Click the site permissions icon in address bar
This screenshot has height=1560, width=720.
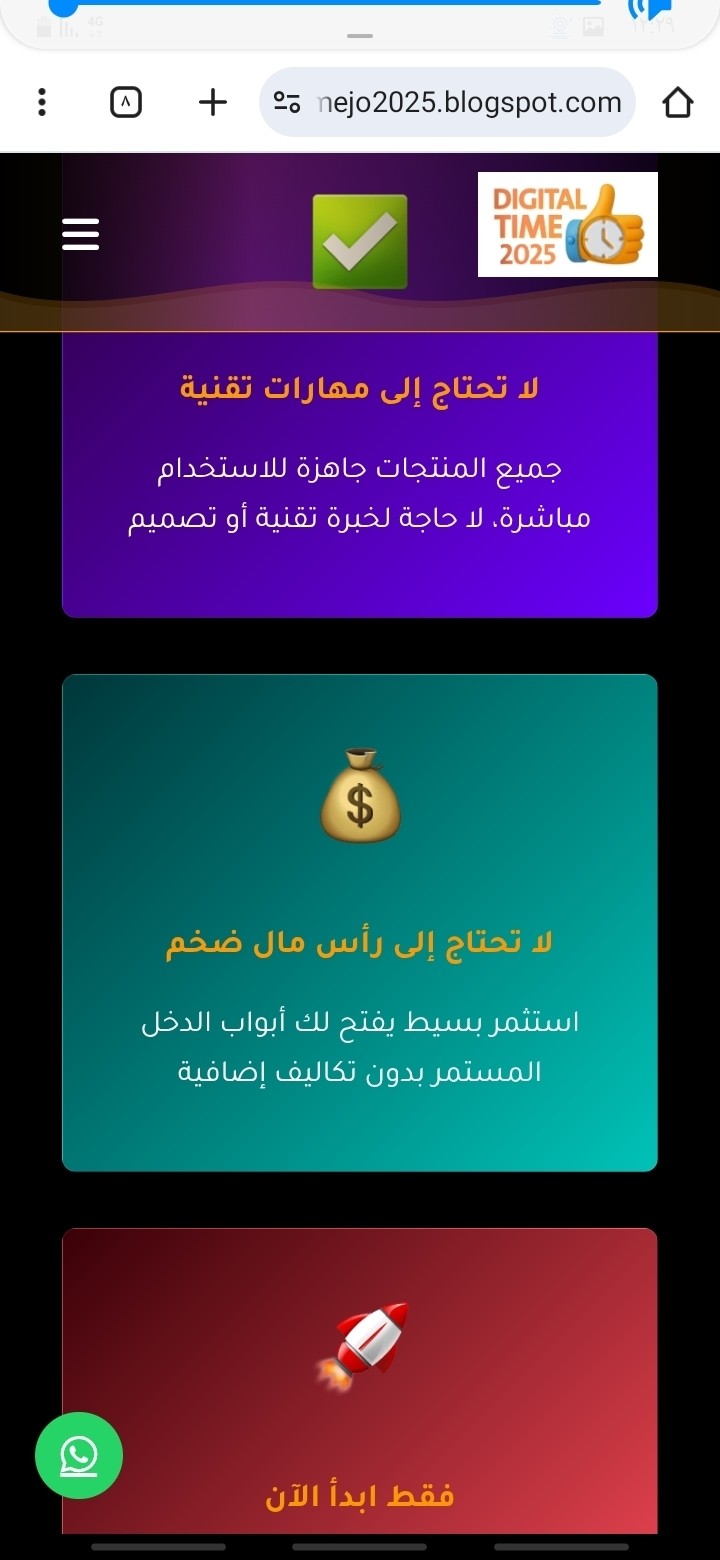(290, 101)
